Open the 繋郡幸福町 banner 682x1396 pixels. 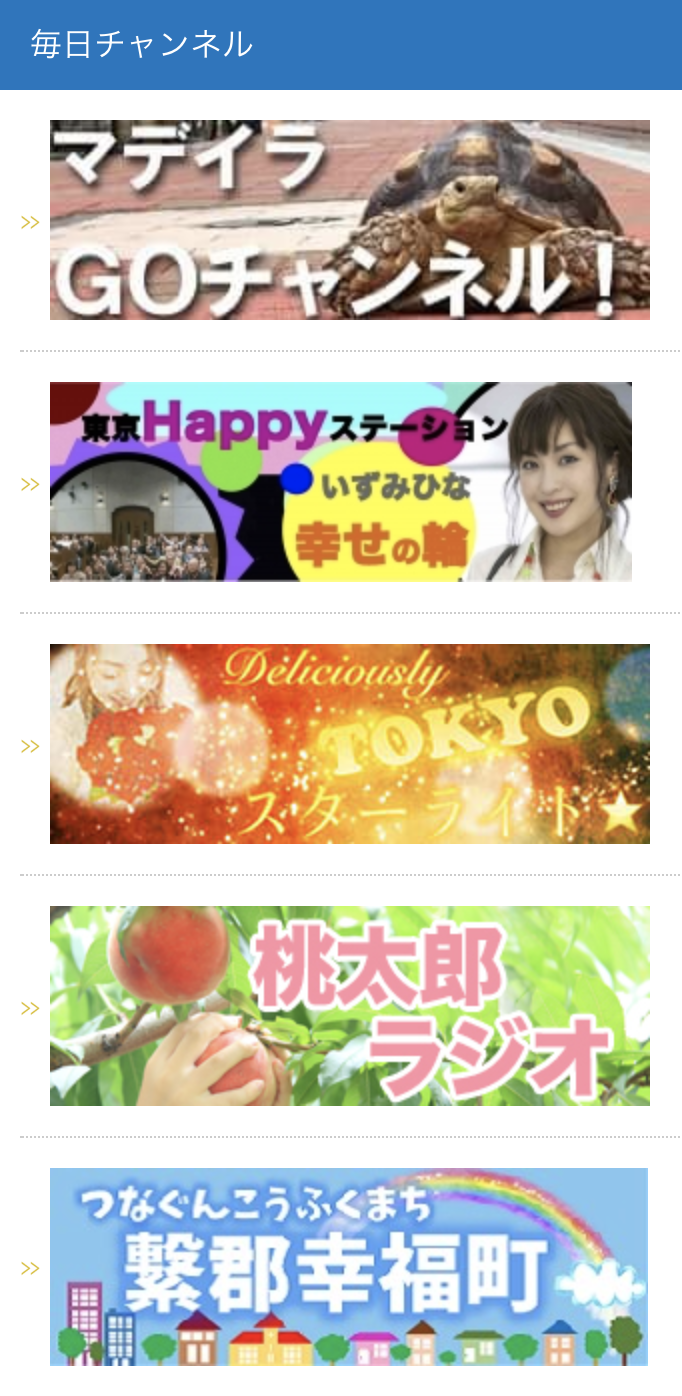click(348, 1267)
